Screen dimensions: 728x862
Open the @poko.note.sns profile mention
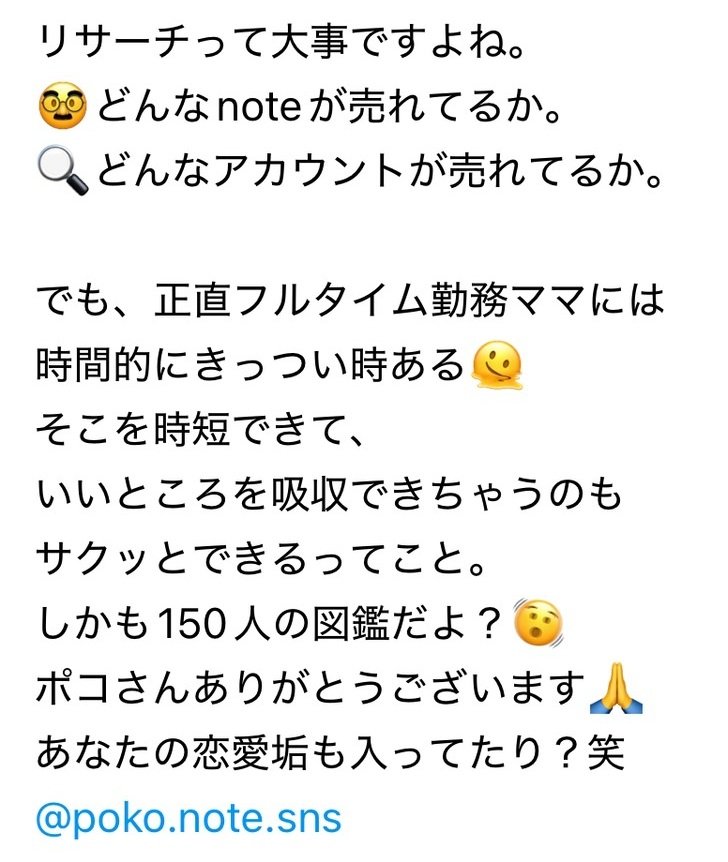pyautogui.click(x=188, y=819)
